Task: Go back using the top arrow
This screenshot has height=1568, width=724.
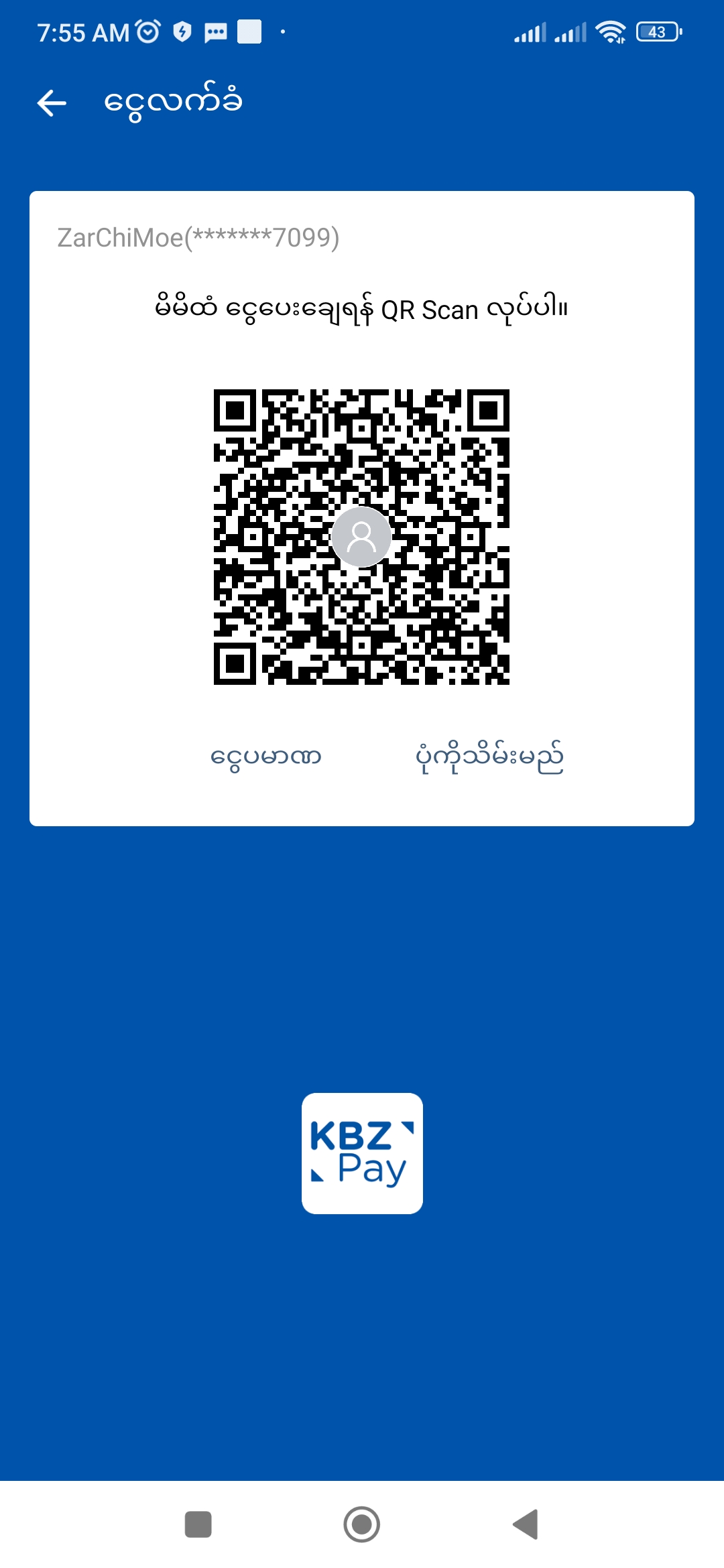Action: 52,103
